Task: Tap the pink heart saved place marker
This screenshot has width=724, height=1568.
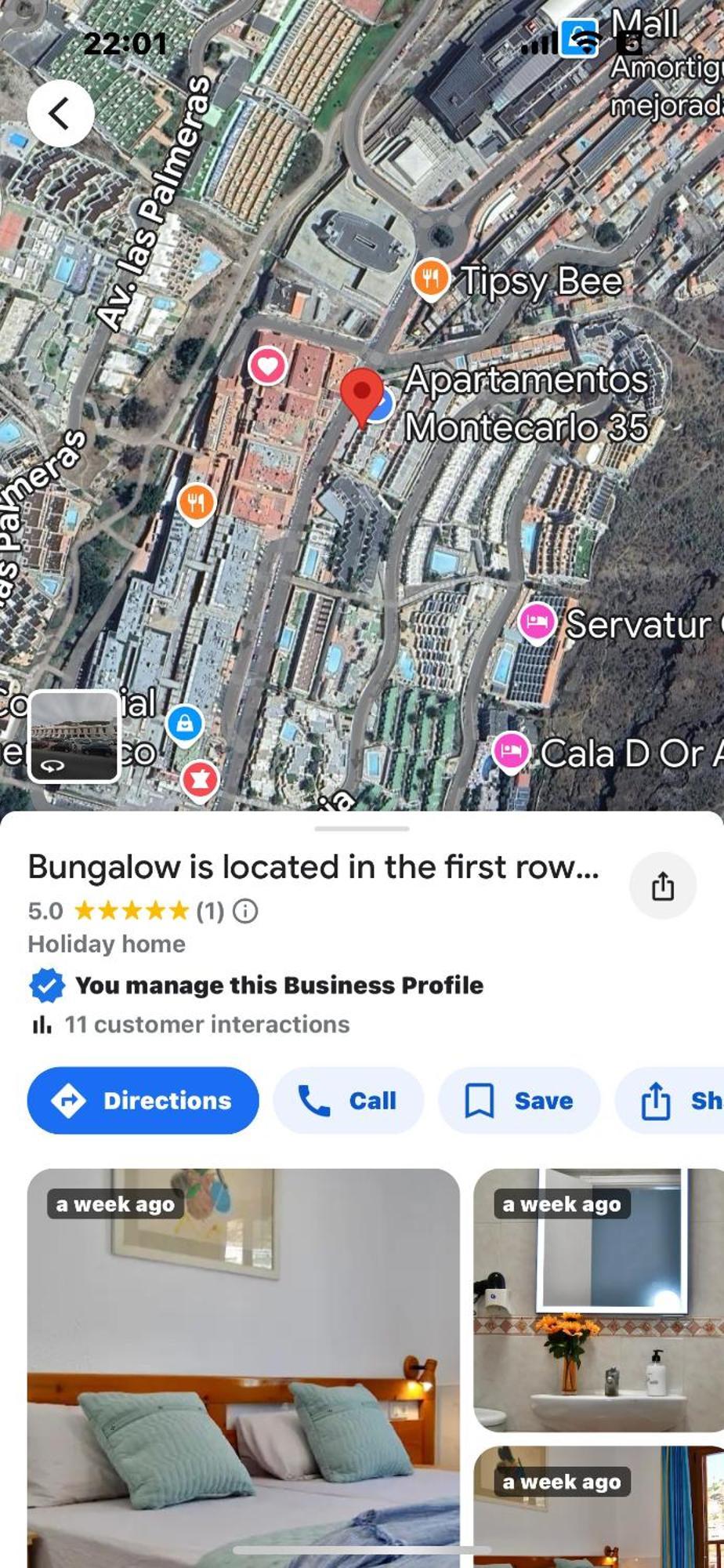Action: [267, 365]
